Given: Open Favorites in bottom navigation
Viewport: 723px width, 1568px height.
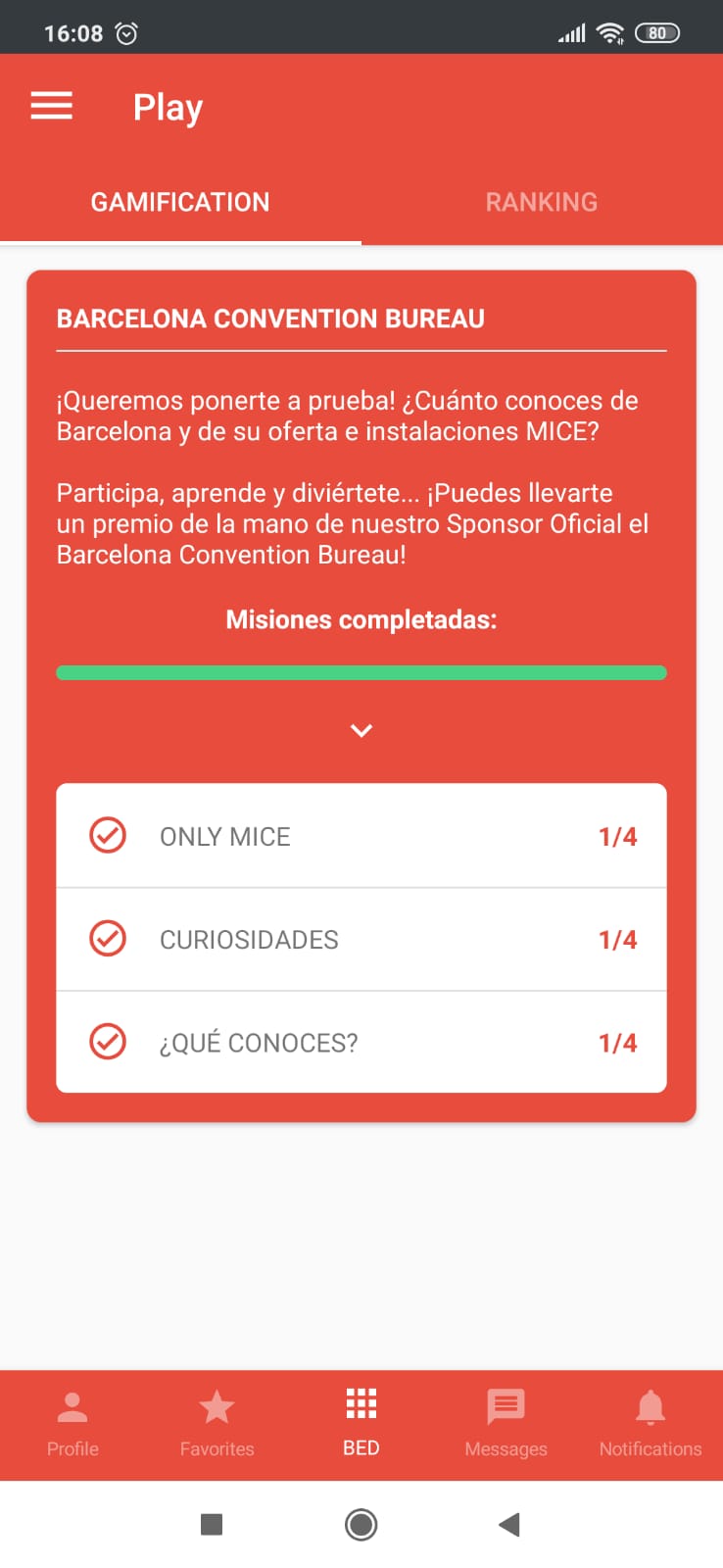Looking at the screenshot, I should [x=217, y=1424].
